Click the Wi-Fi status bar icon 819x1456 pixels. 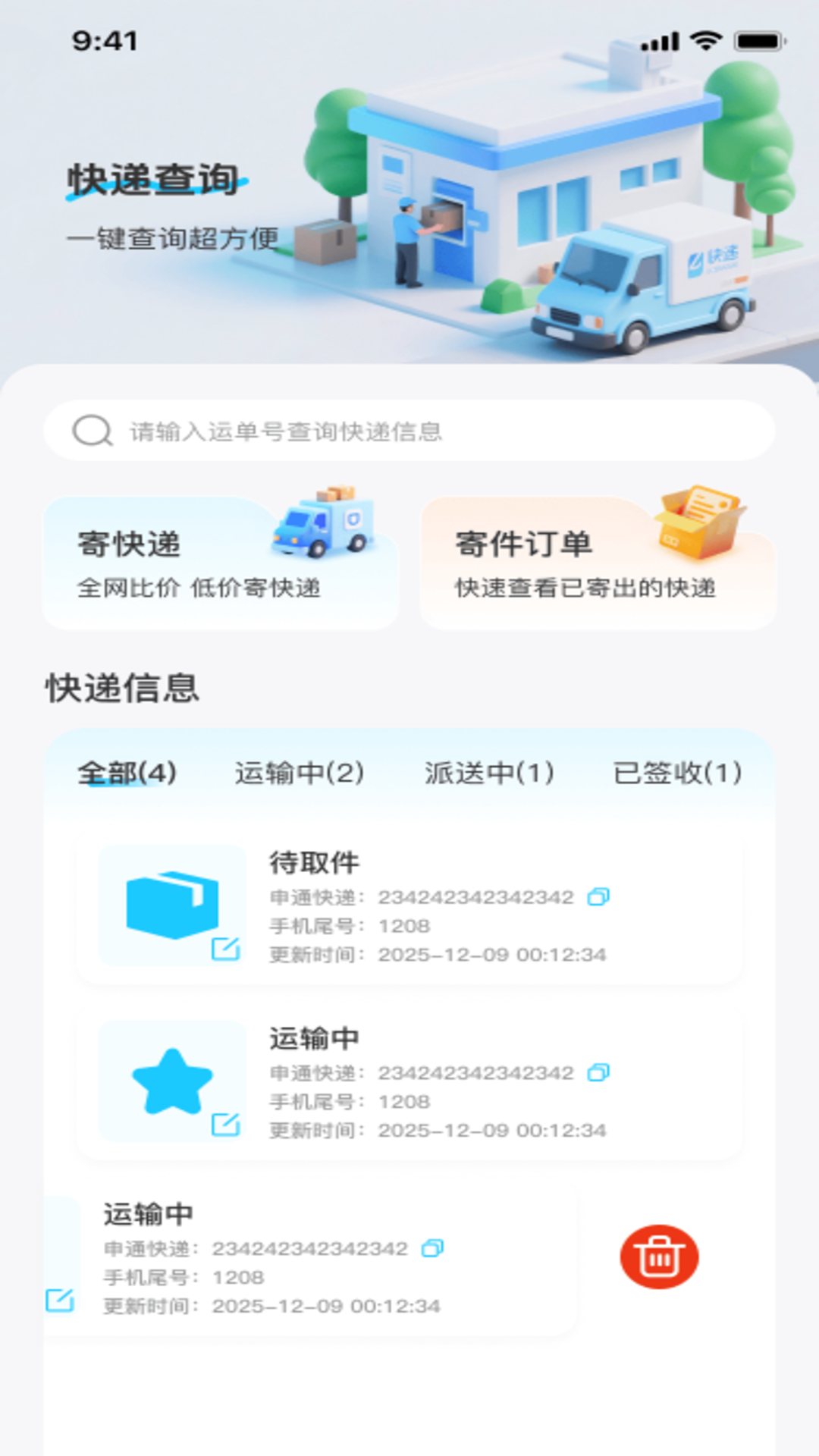706,42
